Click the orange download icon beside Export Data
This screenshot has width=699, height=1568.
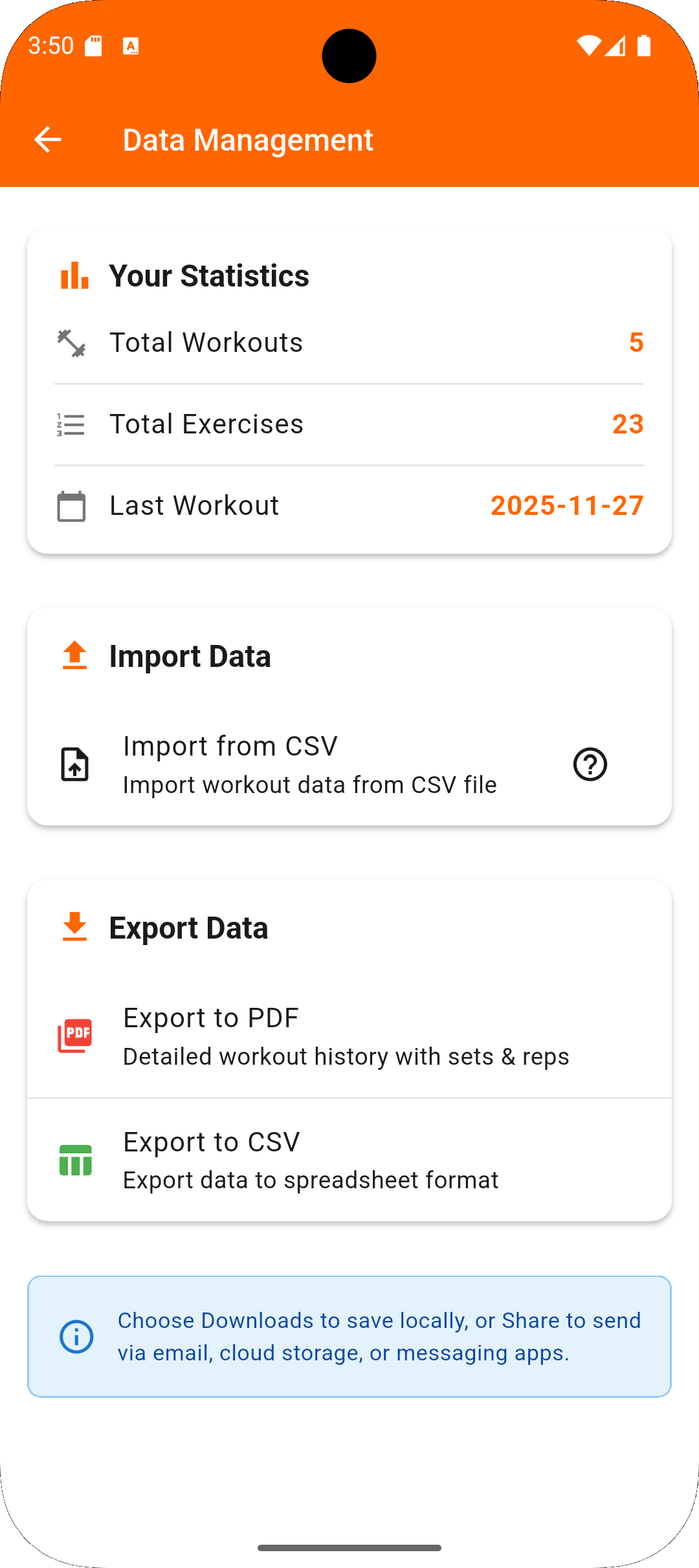(73, 927)
